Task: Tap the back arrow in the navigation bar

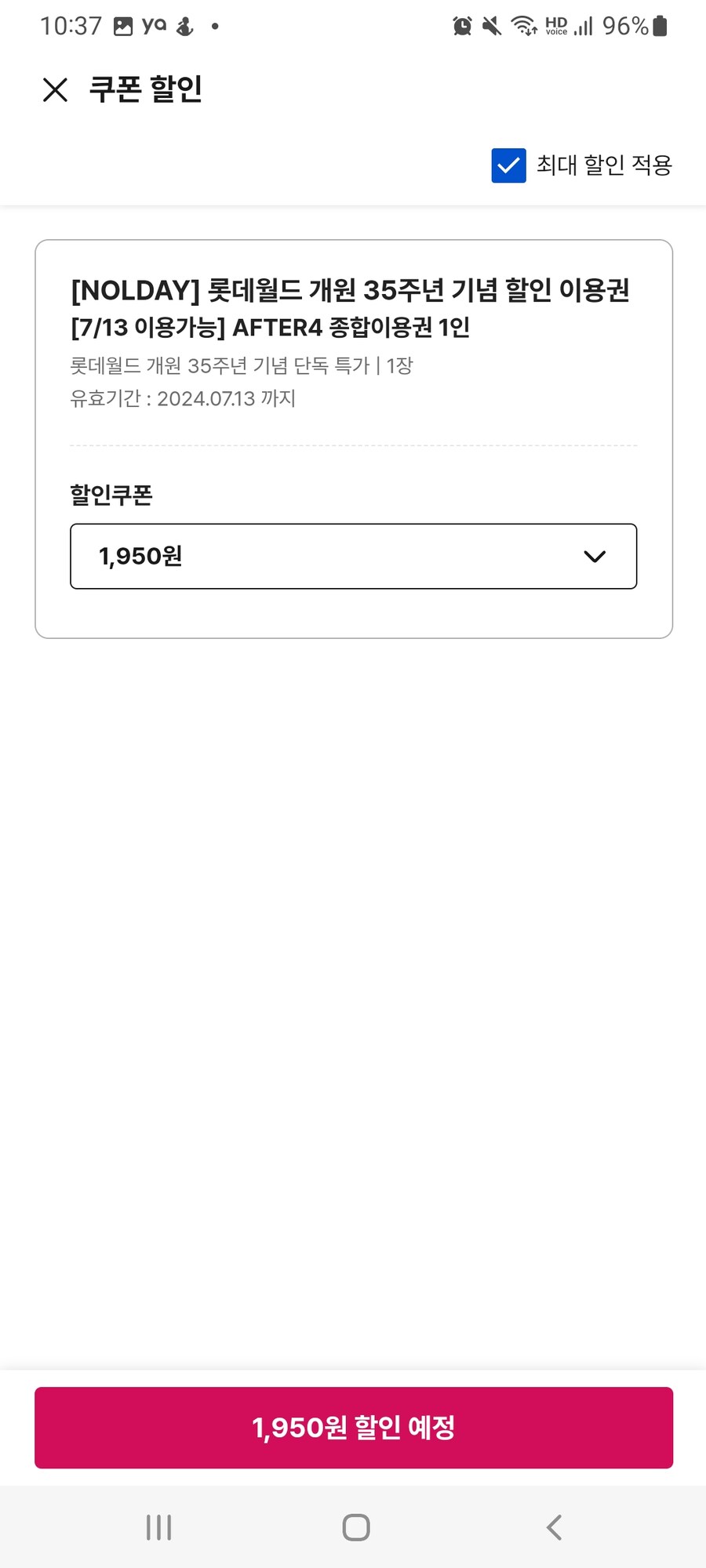Action: (554, 1526)
